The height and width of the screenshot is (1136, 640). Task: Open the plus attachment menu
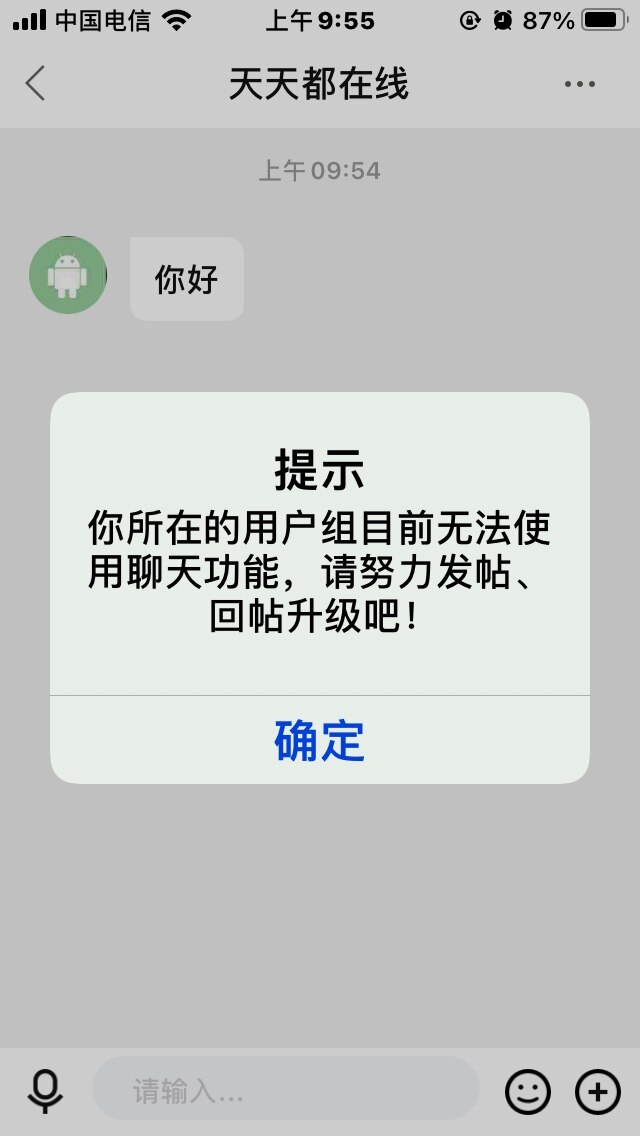(x=598, y=1091)
